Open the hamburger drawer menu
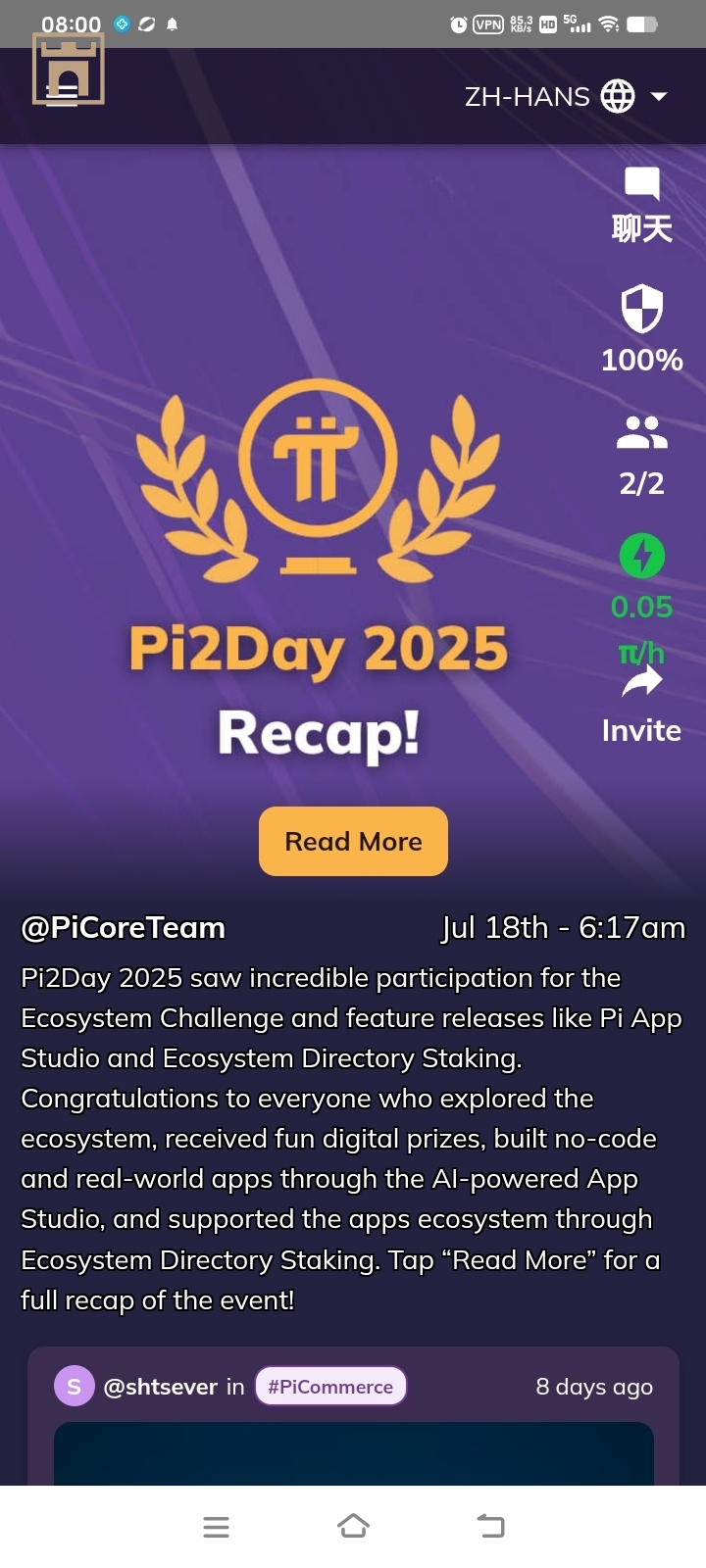 [62, 94]
